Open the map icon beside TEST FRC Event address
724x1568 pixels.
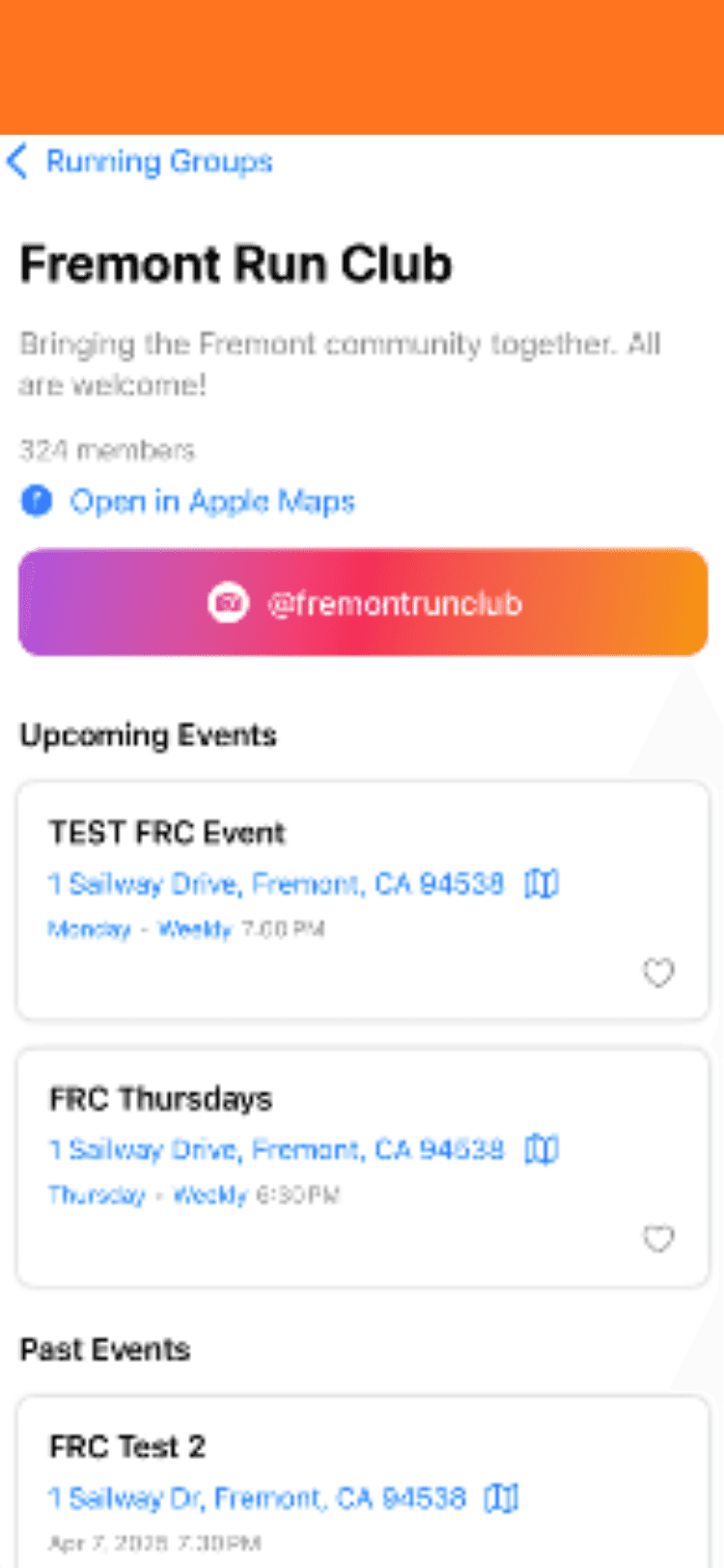(x=541, y=883)
